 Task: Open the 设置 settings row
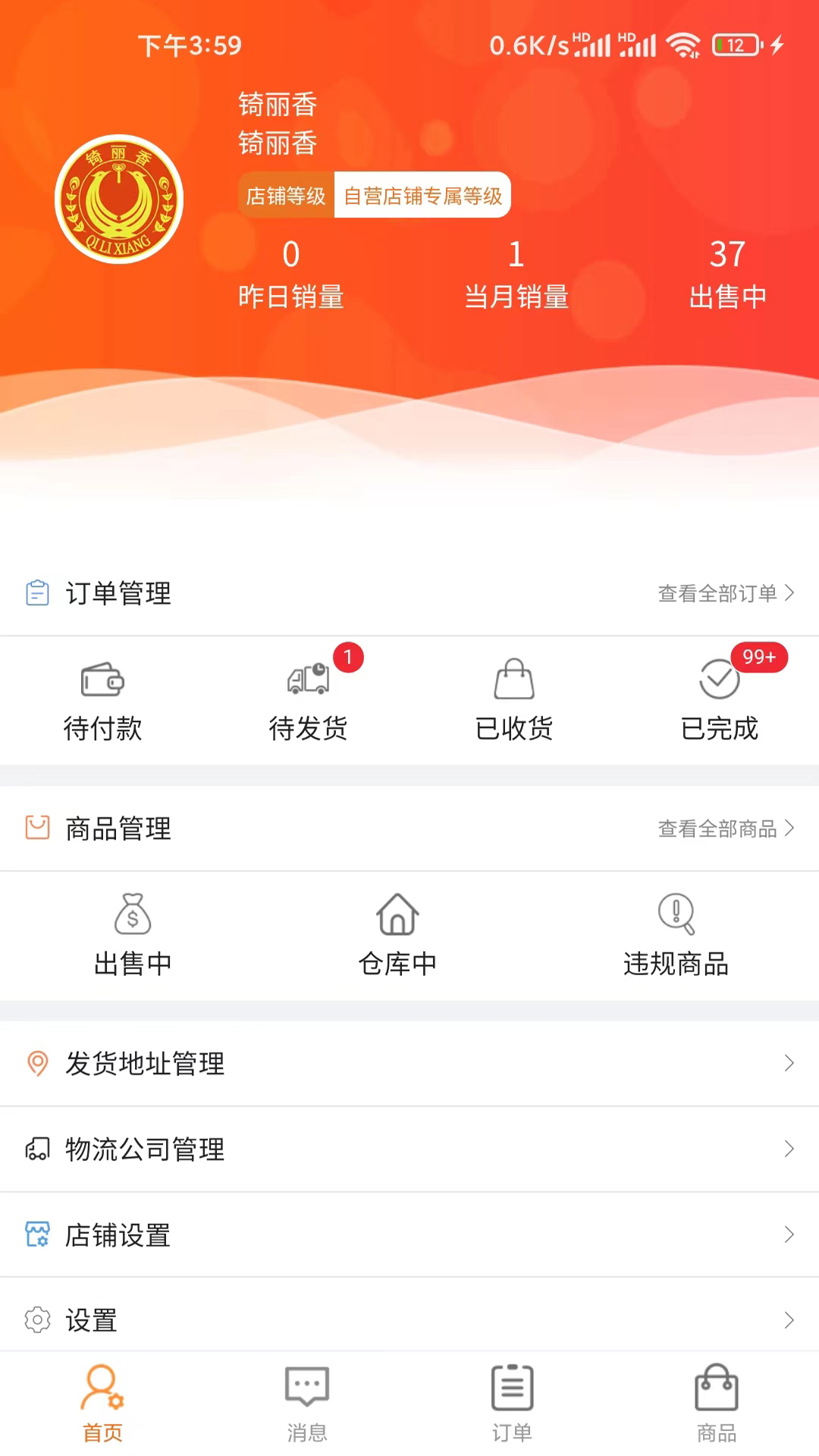click(409, 1319)
